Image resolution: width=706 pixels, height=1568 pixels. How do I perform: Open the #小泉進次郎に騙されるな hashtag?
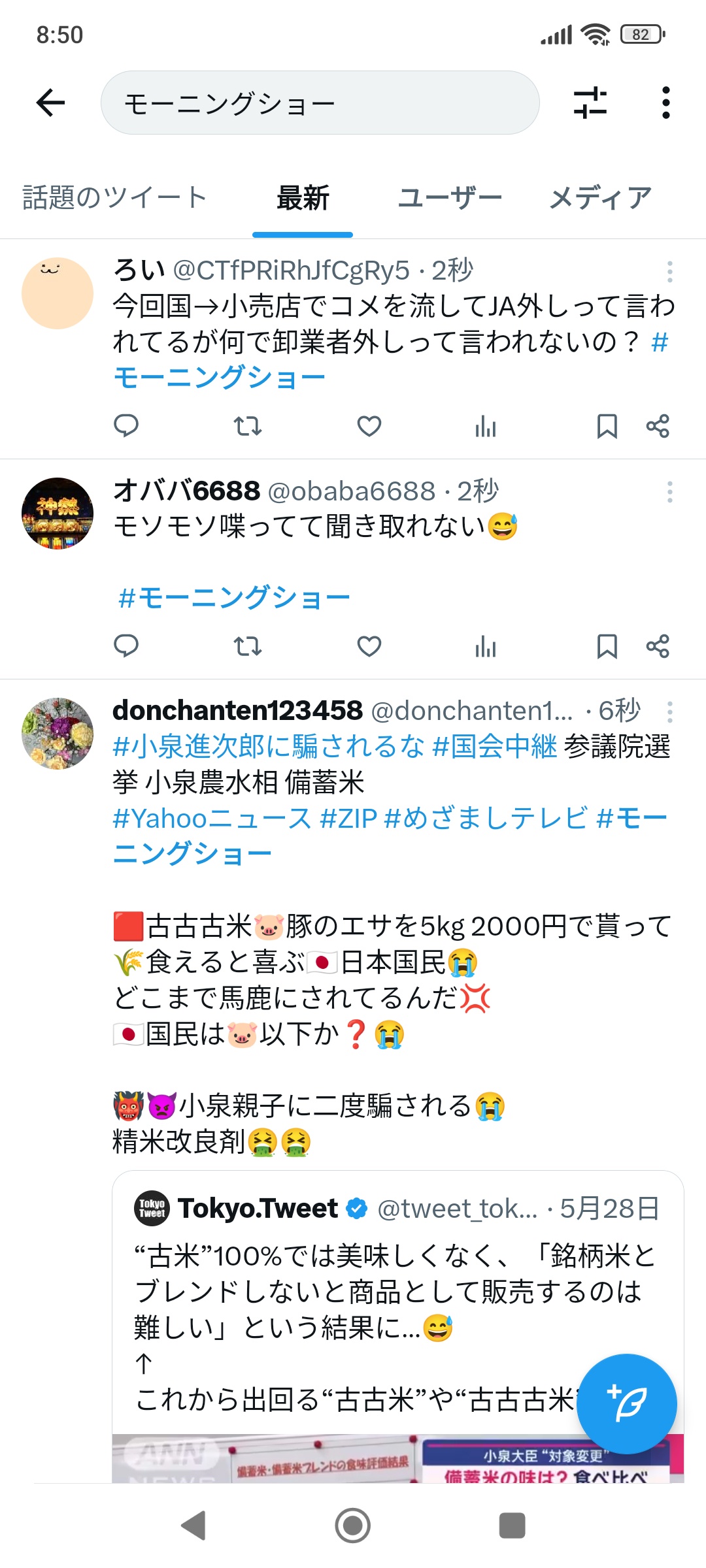pyautogui.click(x=269, y=746)
